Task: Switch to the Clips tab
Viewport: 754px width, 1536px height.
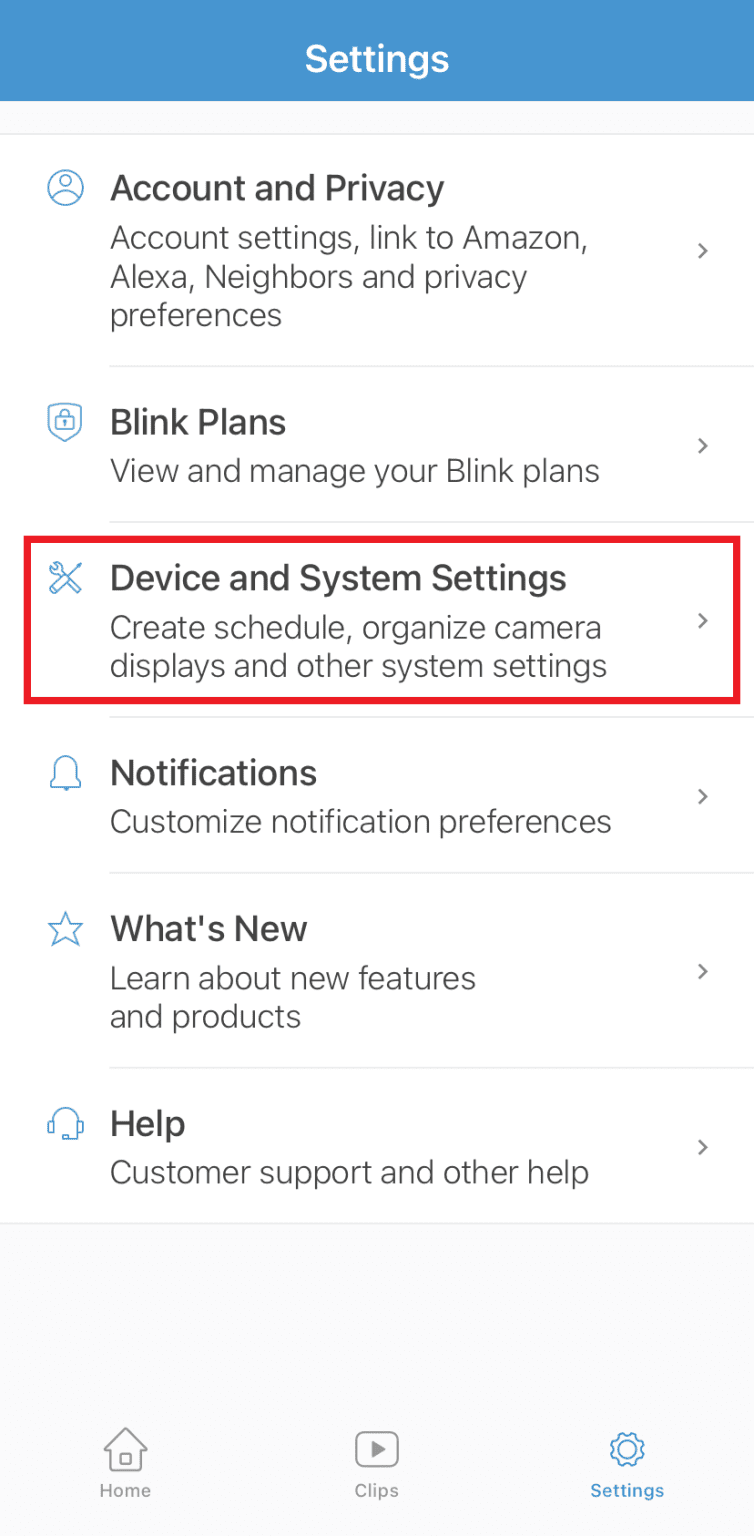Action: (377, 1462)
